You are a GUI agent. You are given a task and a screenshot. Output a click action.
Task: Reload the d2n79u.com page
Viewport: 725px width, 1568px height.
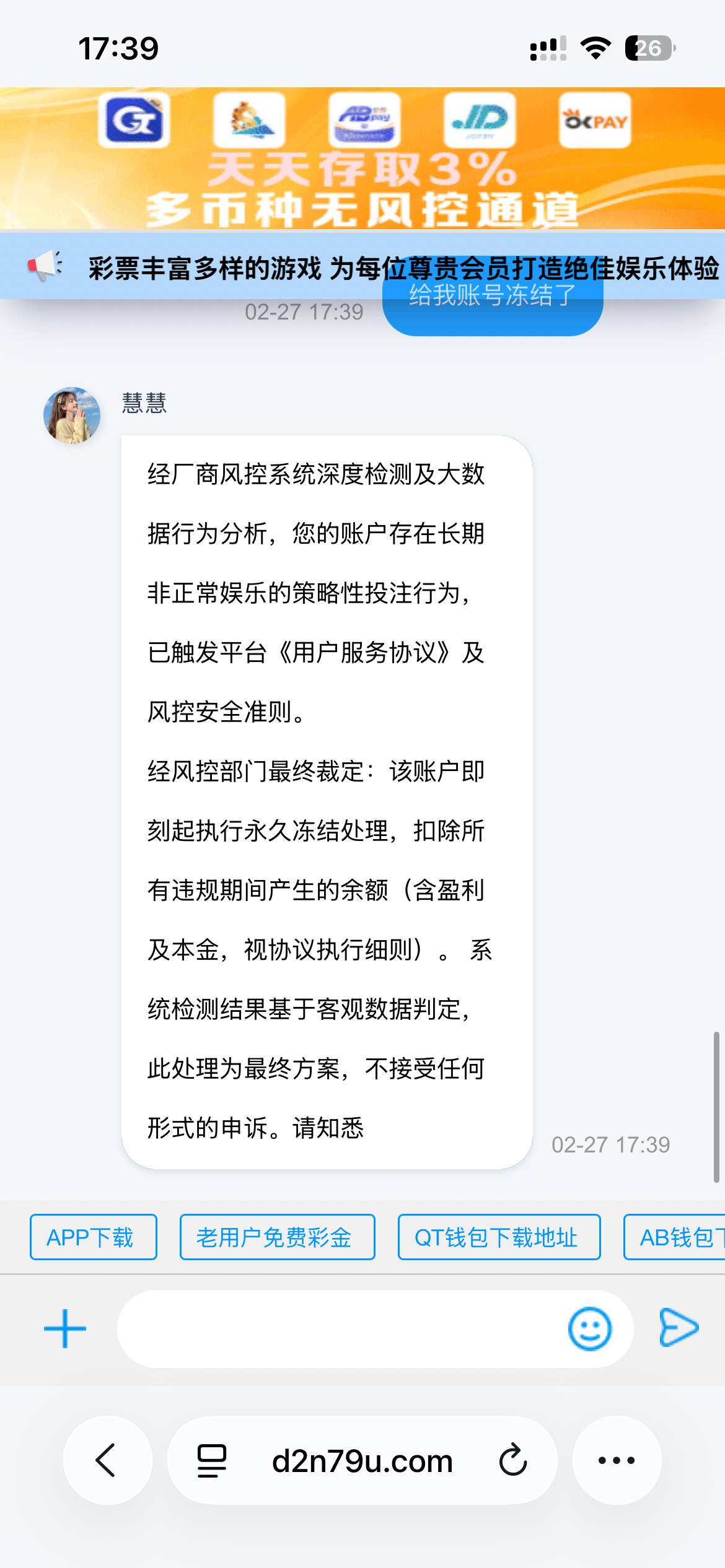pyautogui.click(x=513, y=1460)
